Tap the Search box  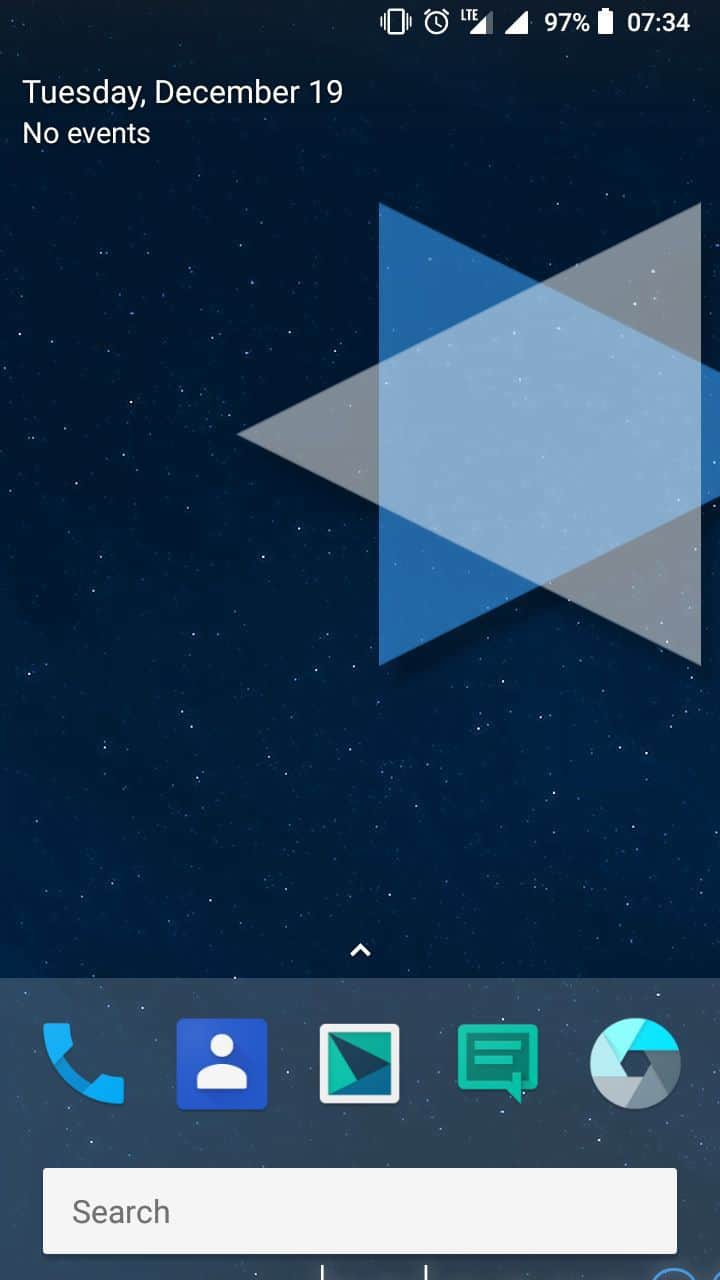click(359, 1211)
